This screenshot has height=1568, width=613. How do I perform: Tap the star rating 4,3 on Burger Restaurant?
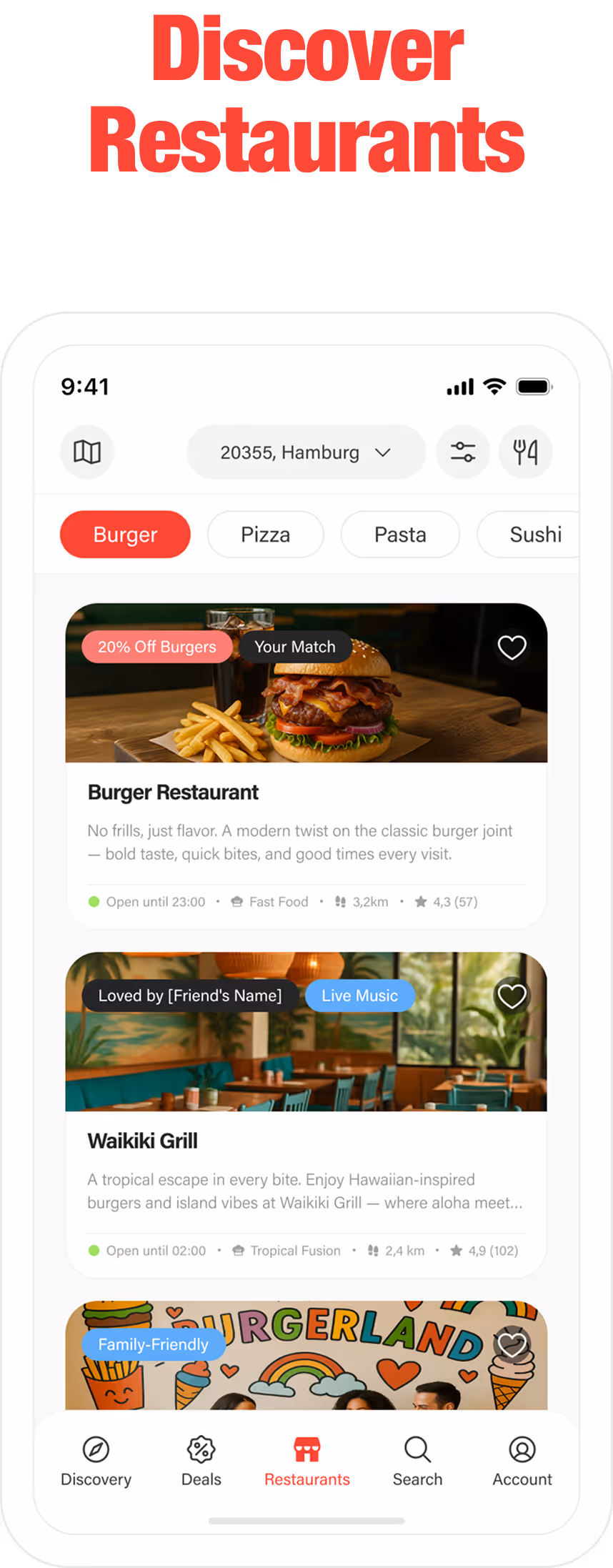[445, 901]
